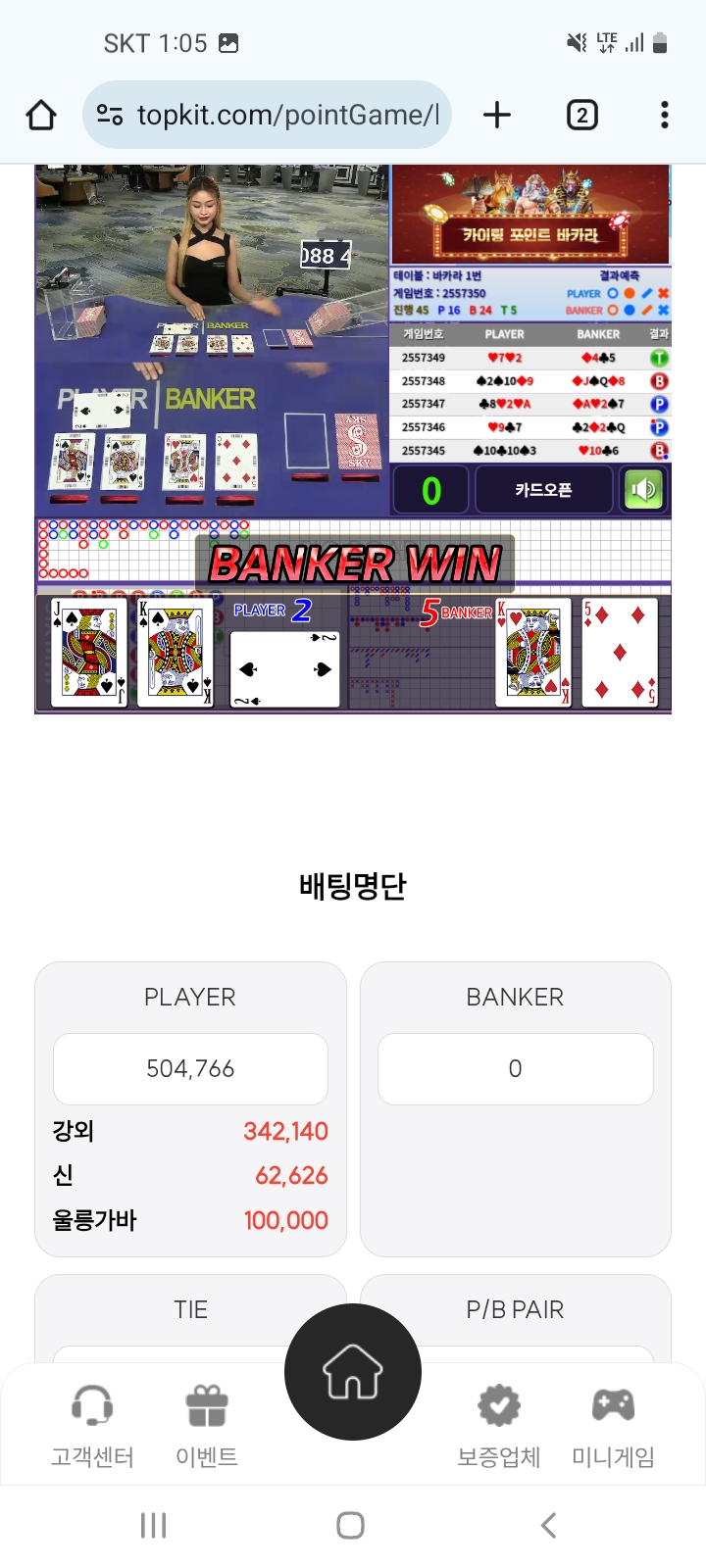The height and width of the screenshot is (1568, 706).
Task: Open 고객센터 customer support
Action: tap(92, 1426)
